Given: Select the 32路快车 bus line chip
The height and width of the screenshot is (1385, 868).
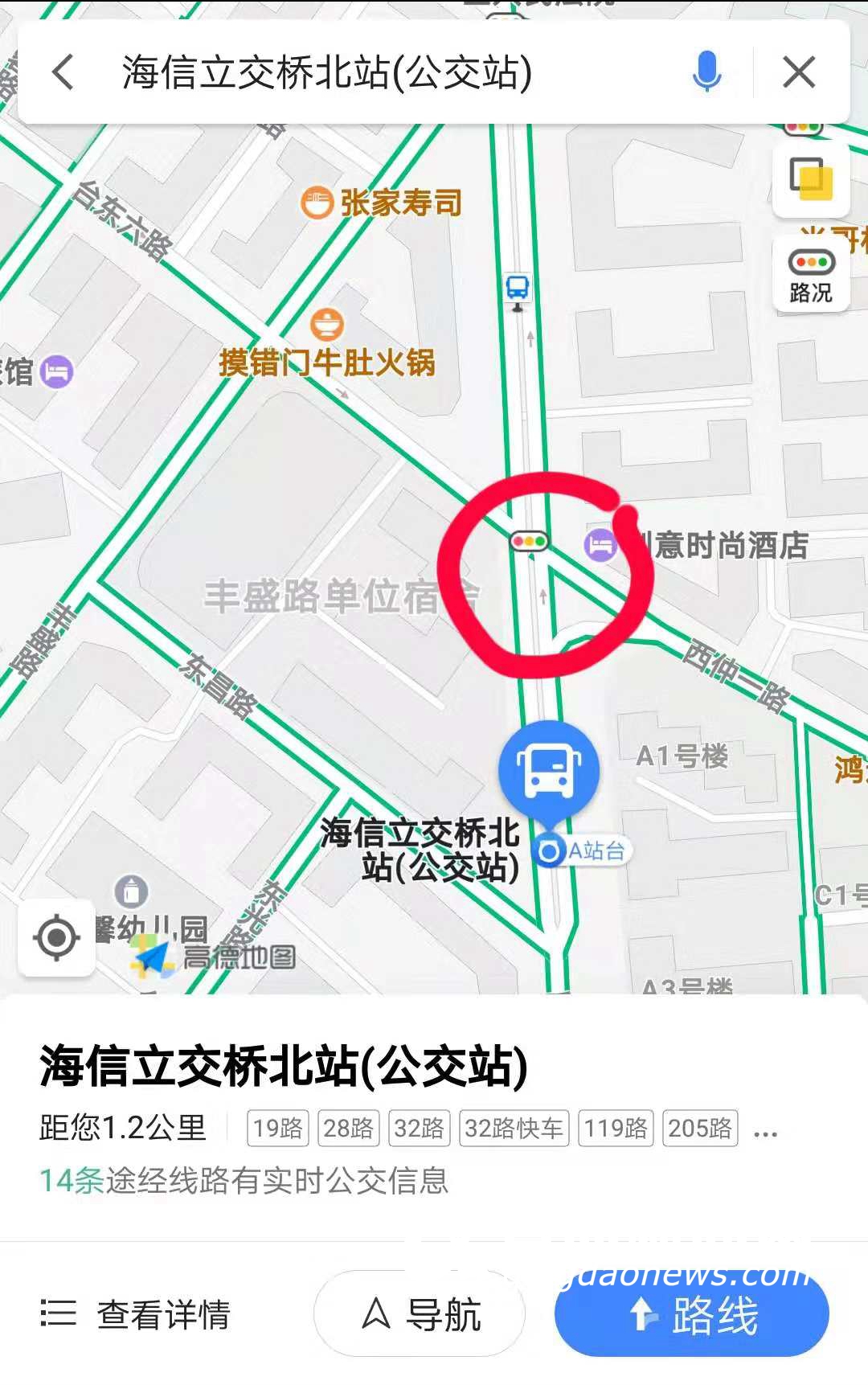Looking at the screenshot, I should [514, 1128].
